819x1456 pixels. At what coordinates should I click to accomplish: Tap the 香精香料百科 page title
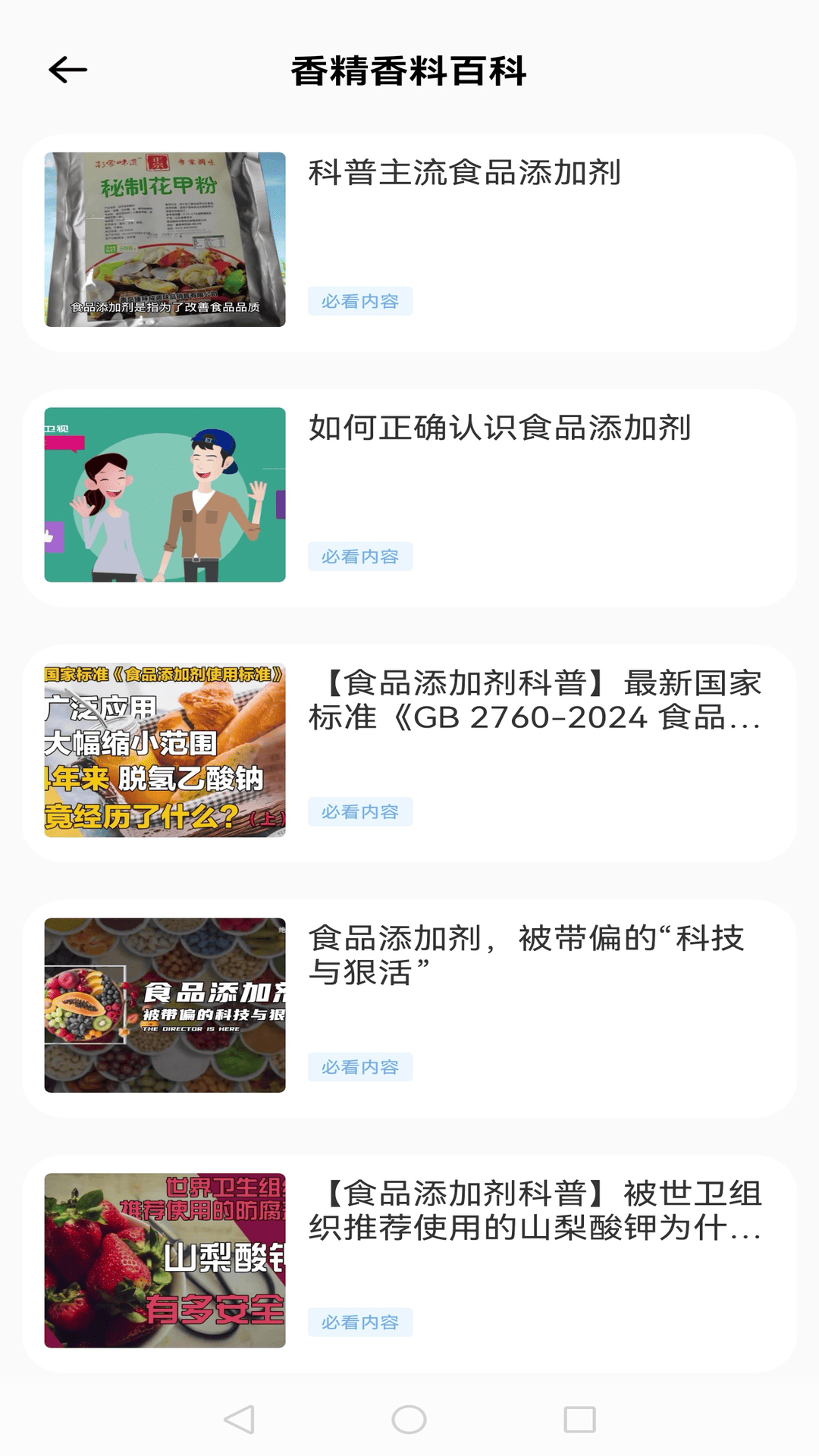tap(409, 71)
